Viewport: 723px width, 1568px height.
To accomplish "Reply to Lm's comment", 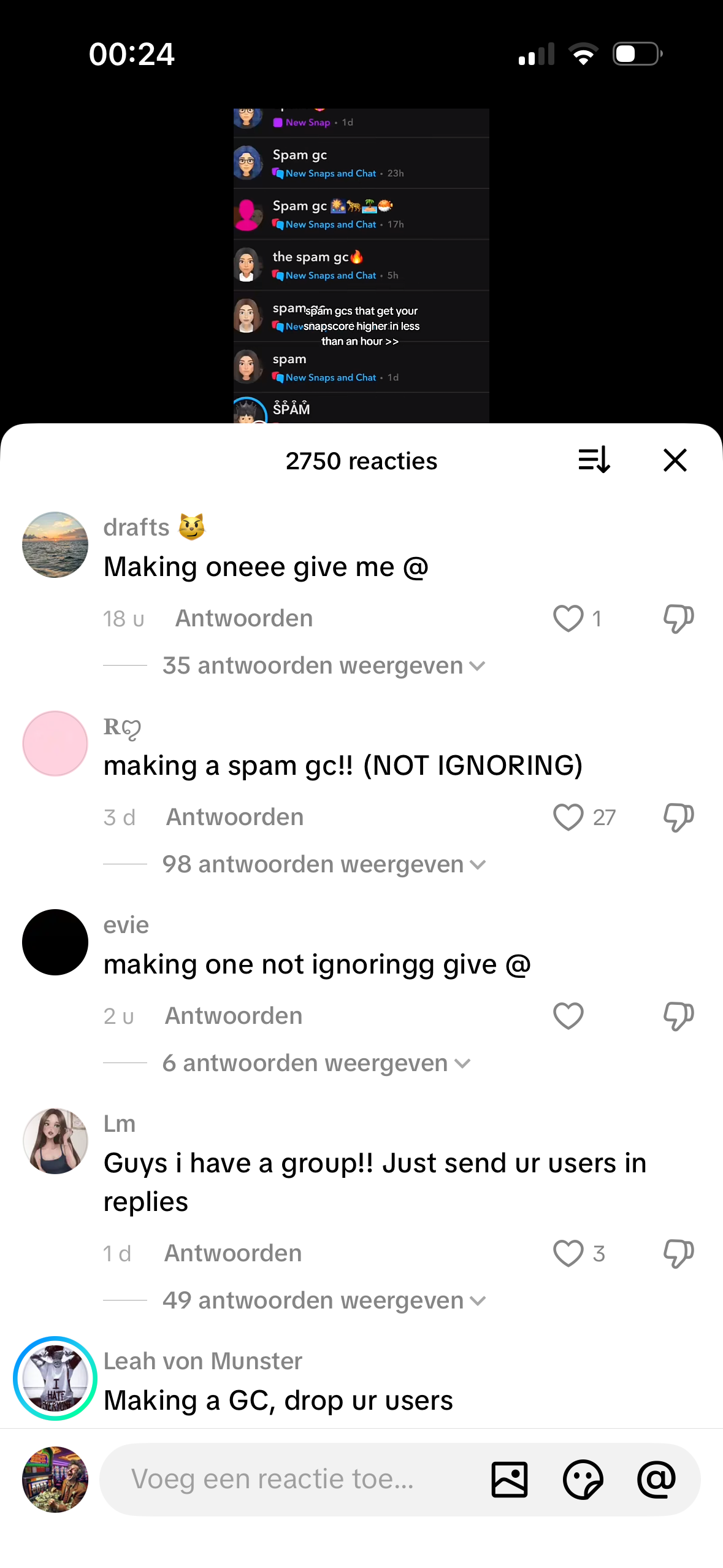I will point(233,1253).
